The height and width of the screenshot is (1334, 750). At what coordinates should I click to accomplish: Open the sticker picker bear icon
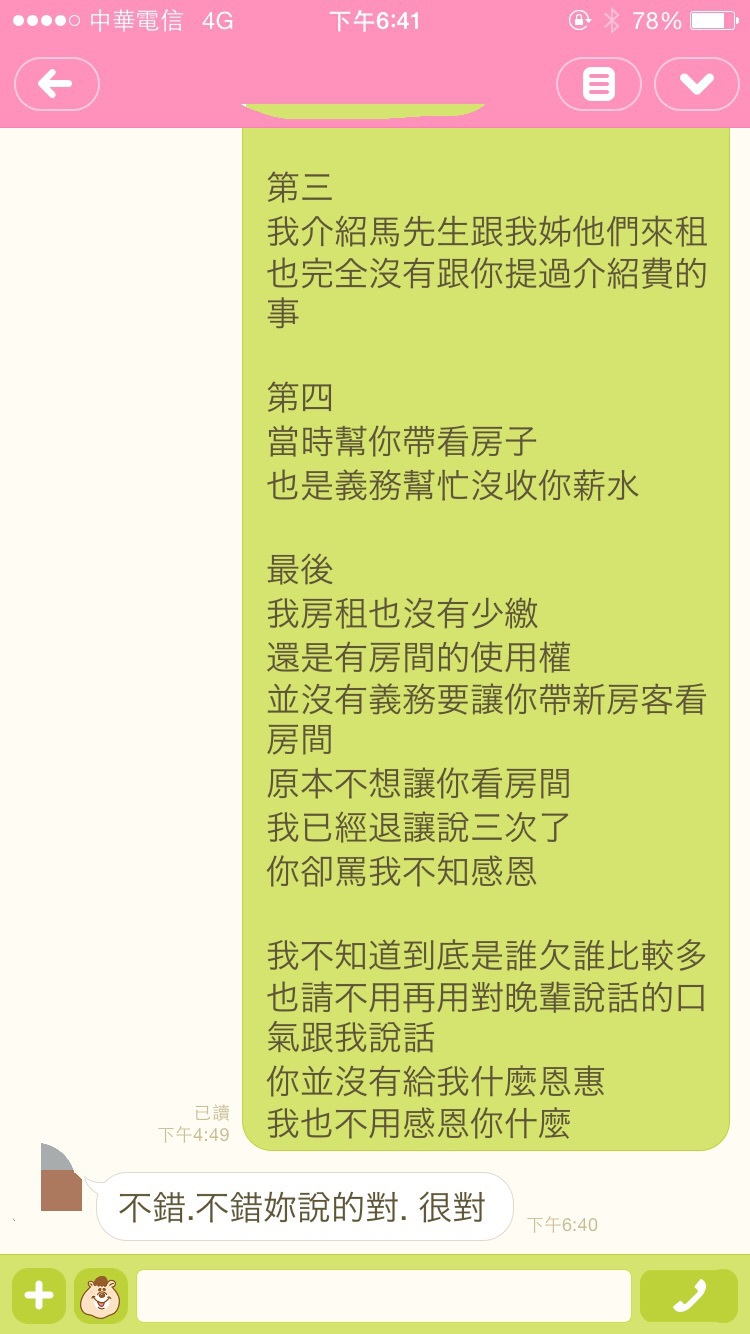pos(101,1296)
